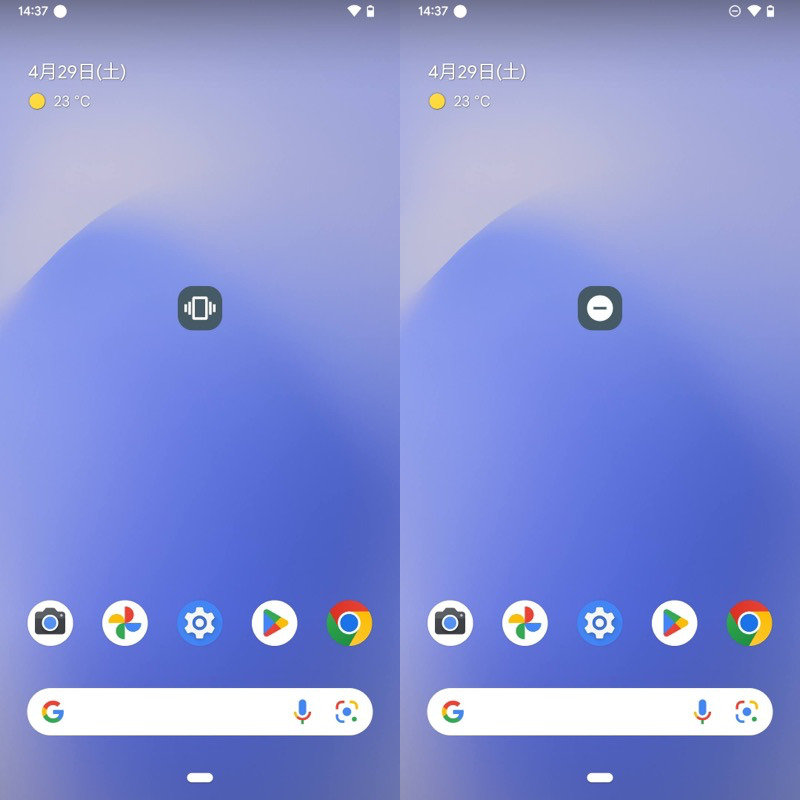Viewport: 800px width, 800px height.
Task: Open Play Store on the right home screen
Action: [675, 623]
